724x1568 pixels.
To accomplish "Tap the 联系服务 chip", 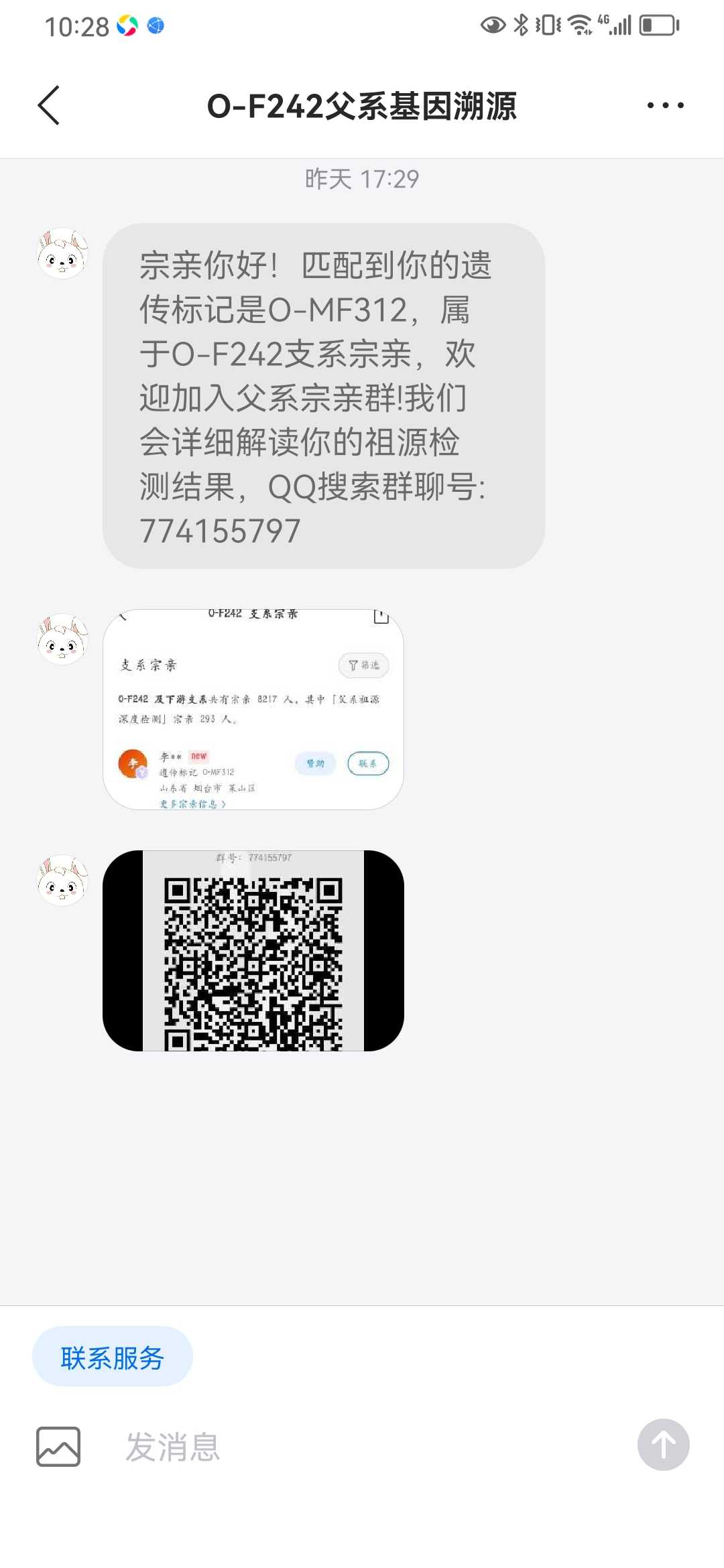I will coord(113,1357).
